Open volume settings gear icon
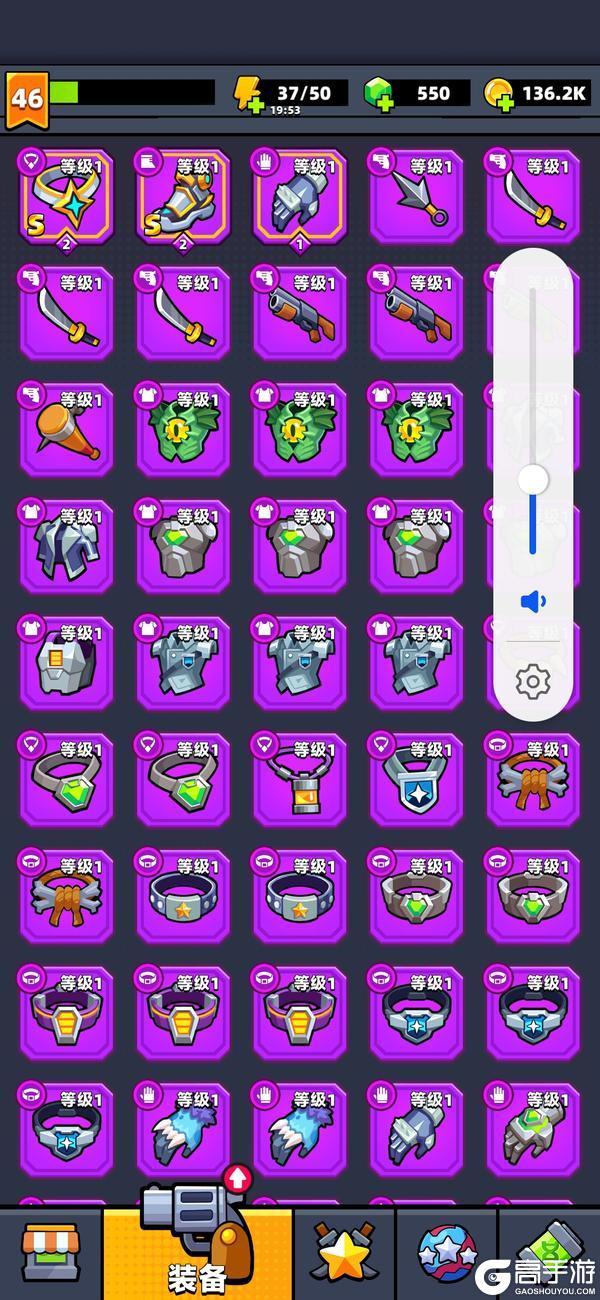 click(533, 682)
